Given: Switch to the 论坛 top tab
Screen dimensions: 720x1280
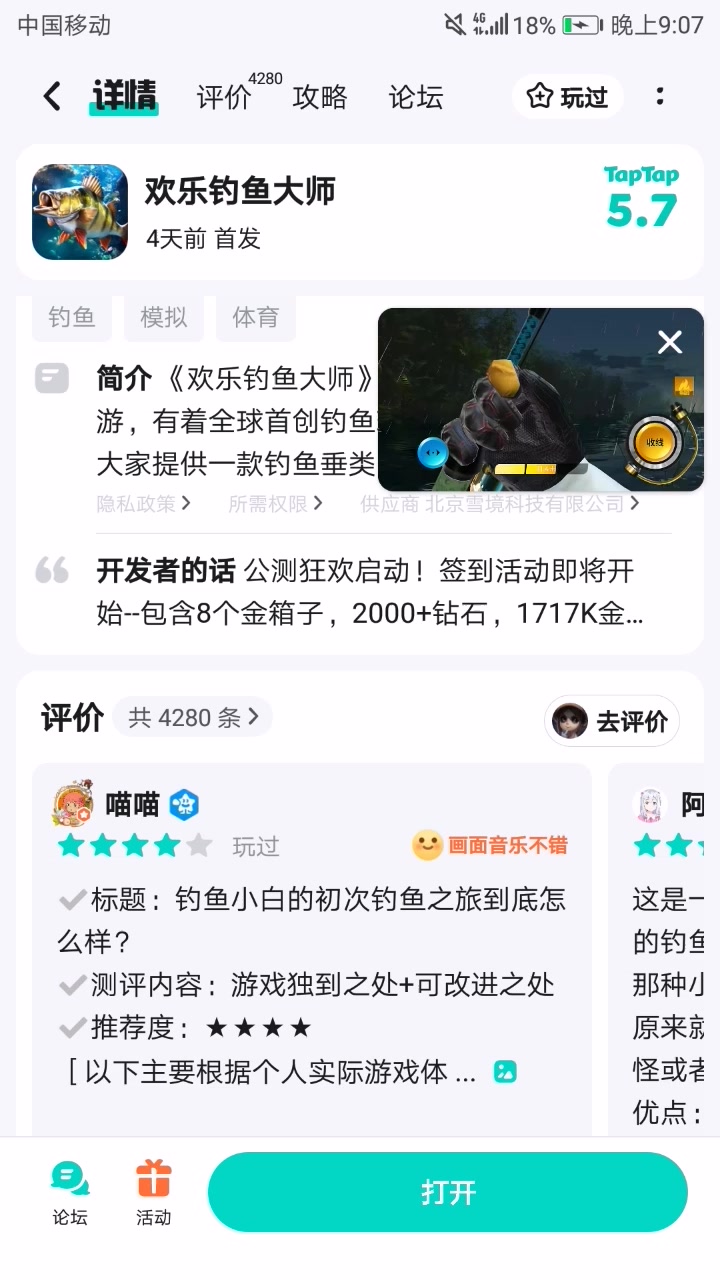Looking at the screenshot, I should coord(416,97).
